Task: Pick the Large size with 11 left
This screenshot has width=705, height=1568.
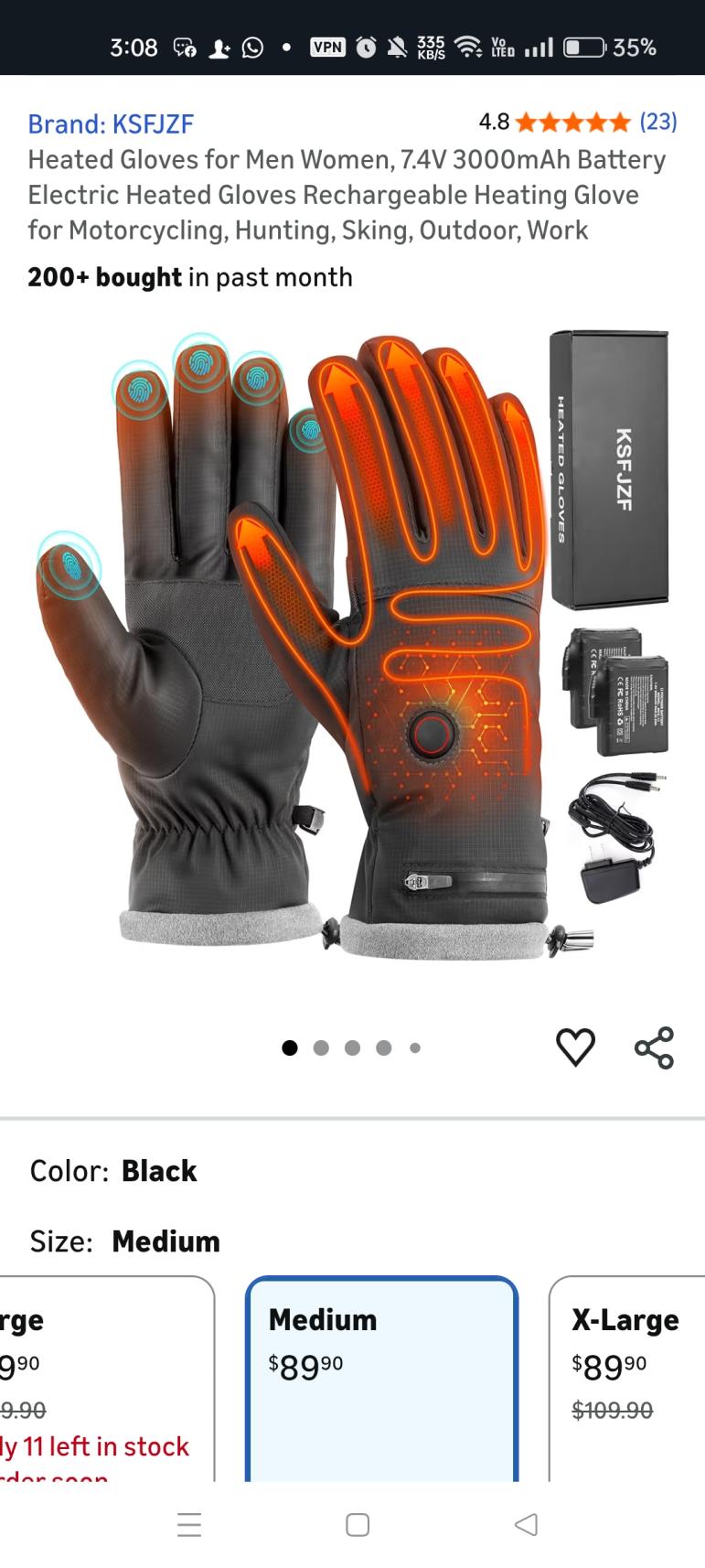Action: pos(101,1372)
